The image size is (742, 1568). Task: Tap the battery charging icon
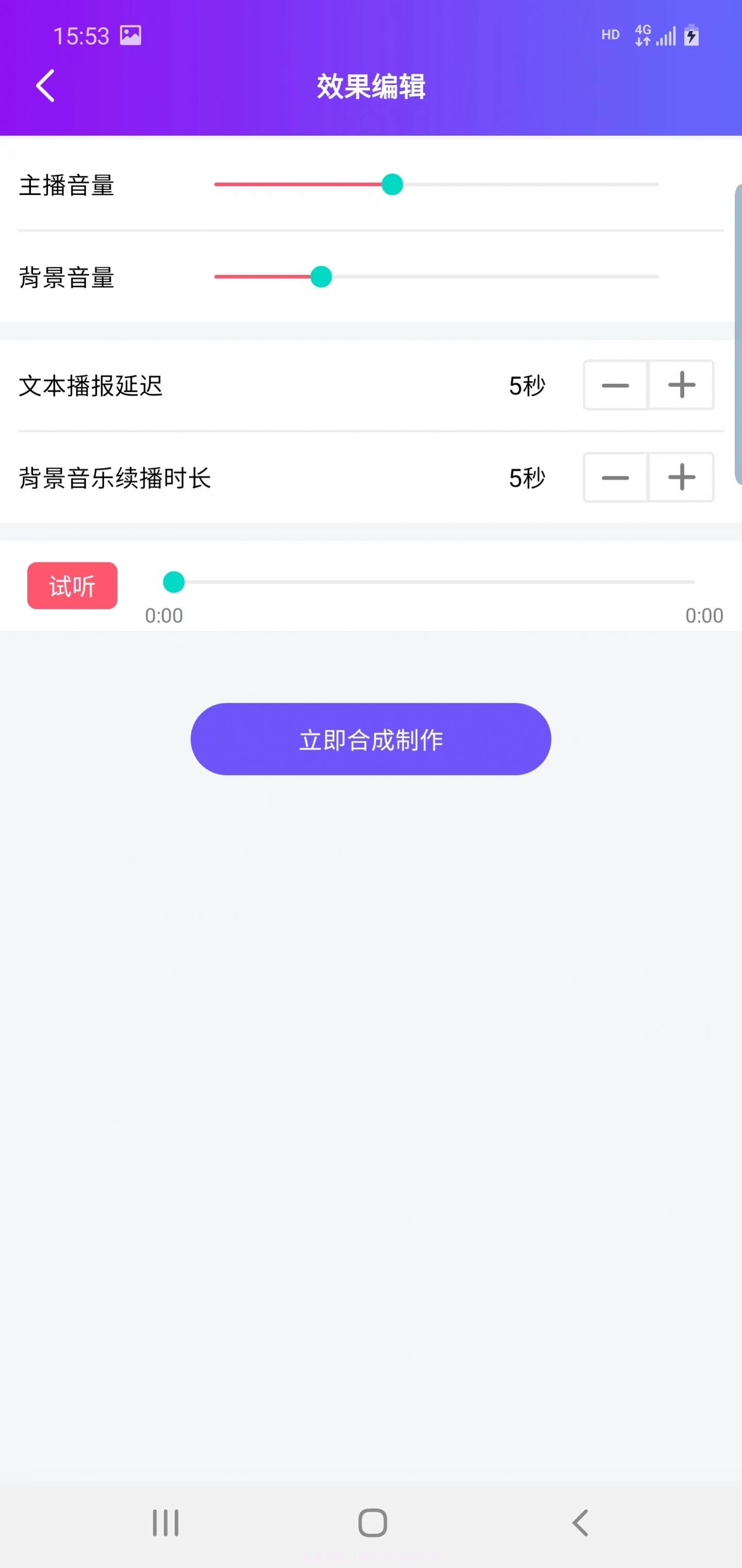click(692, 36)
